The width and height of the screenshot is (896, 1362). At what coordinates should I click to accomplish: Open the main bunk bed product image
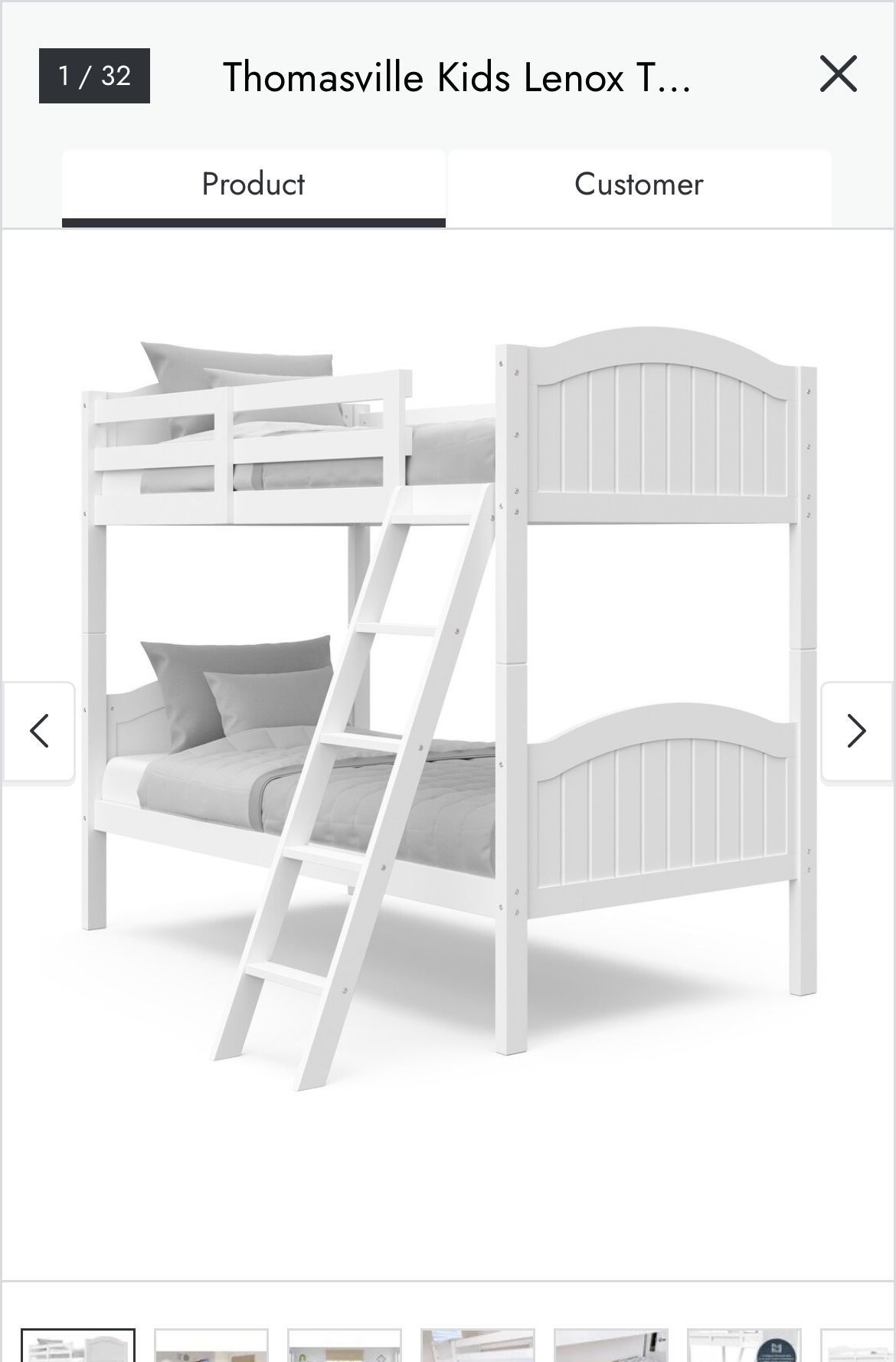coord(448,709)
